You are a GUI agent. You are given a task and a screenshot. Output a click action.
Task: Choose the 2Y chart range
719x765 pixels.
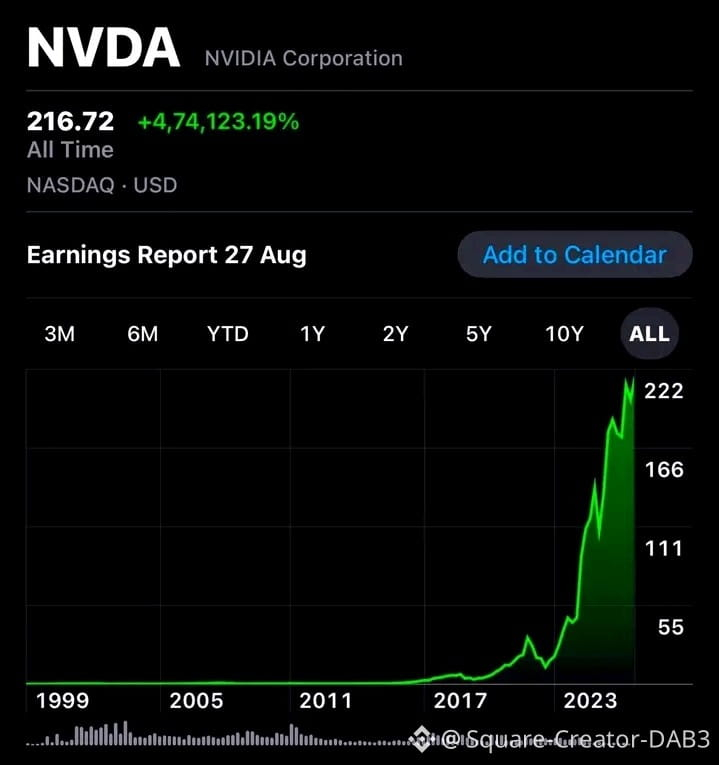click(x=395, y=334)
